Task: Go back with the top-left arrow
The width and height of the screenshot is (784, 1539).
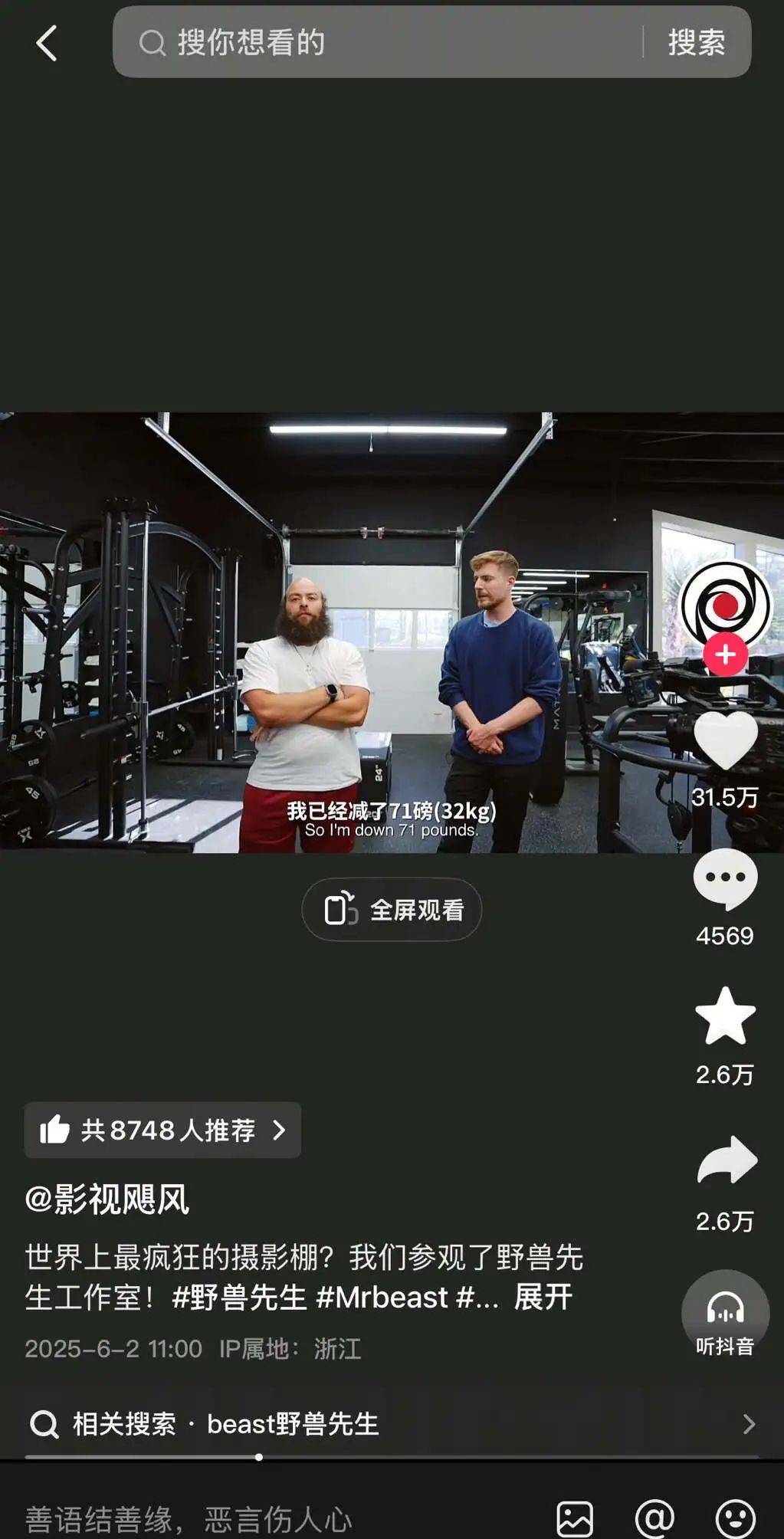Action: point(47,43)
